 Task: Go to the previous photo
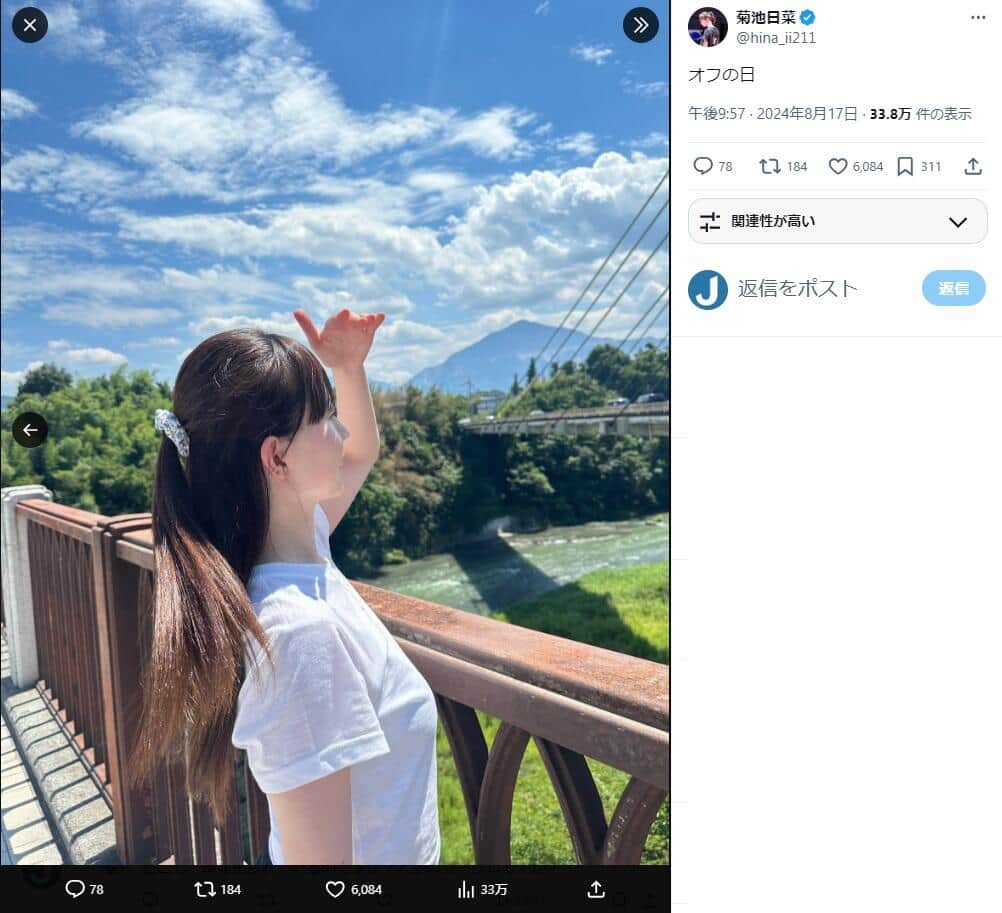[30, 430]
